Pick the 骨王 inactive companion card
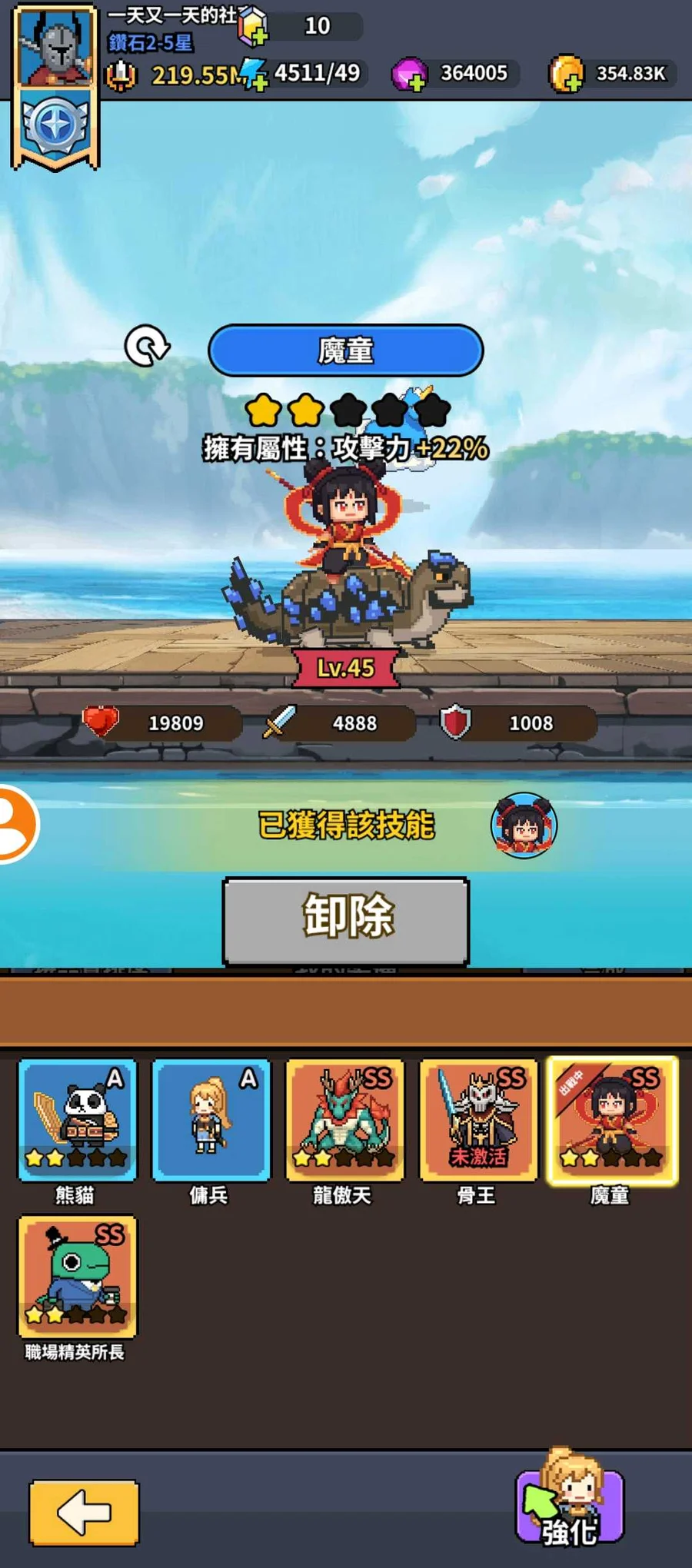 477,1120
